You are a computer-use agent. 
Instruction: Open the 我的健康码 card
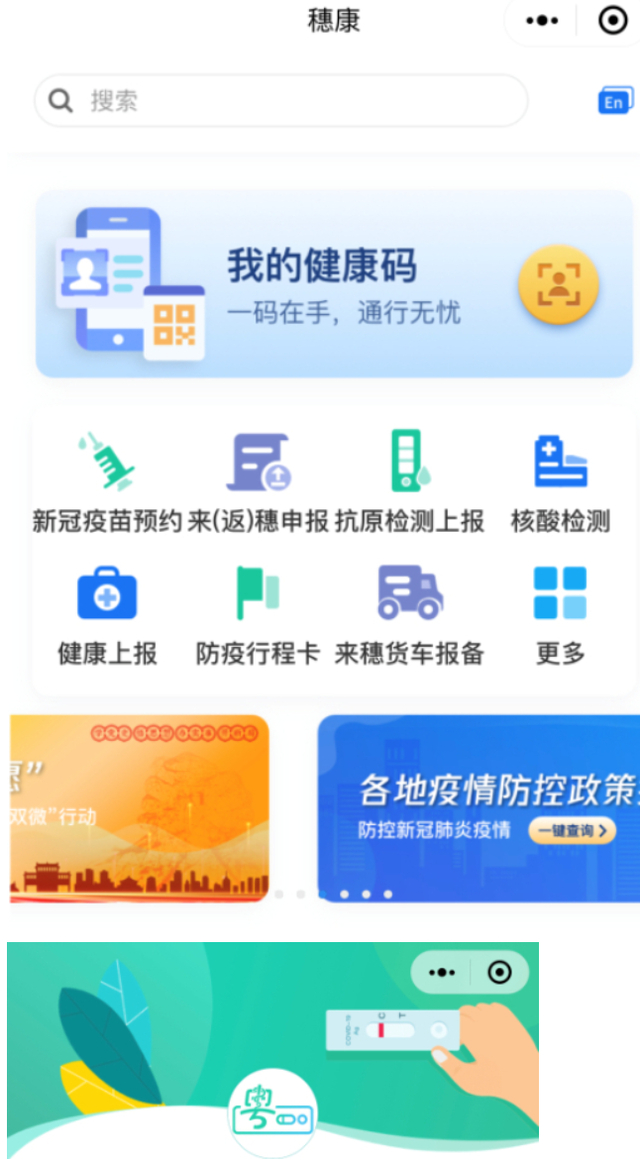320,284
